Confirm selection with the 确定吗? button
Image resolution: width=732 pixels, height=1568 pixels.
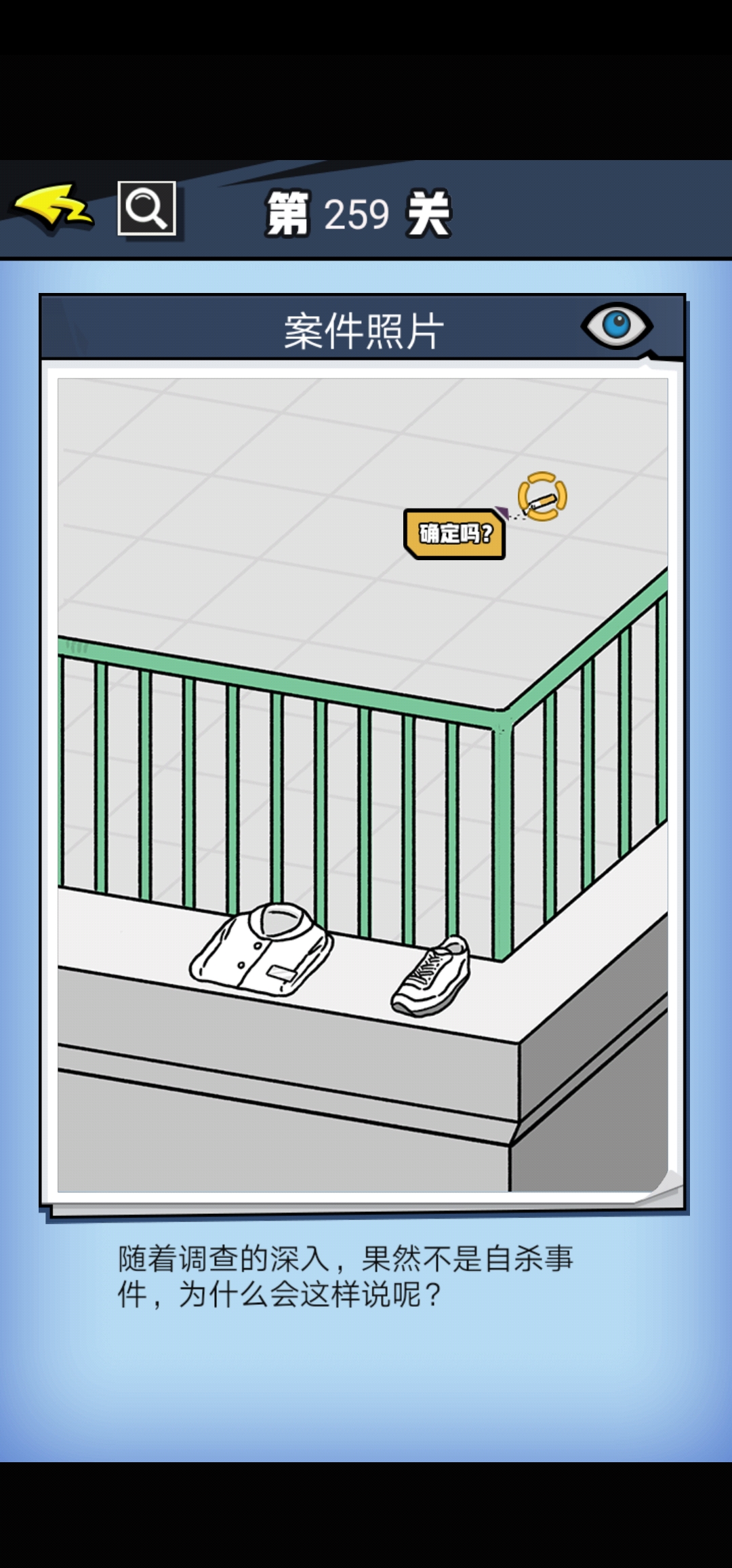click(x=455, y=534)
